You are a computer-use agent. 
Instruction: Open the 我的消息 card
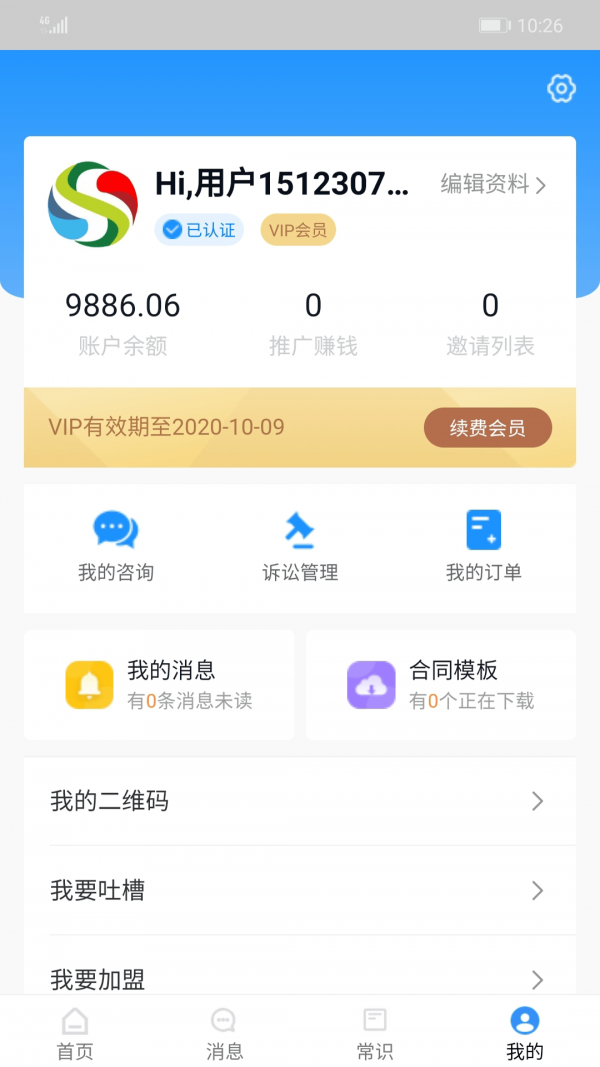[159, 685]
